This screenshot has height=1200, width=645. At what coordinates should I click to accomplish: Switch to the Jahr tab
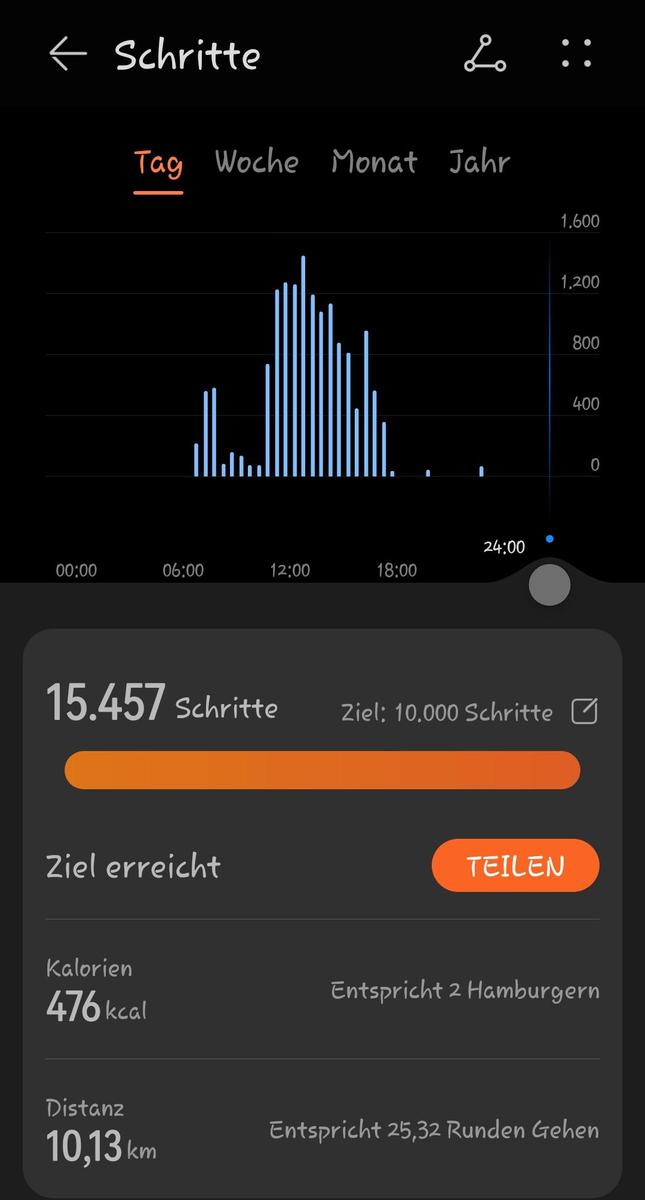click(x=479, y=162)
